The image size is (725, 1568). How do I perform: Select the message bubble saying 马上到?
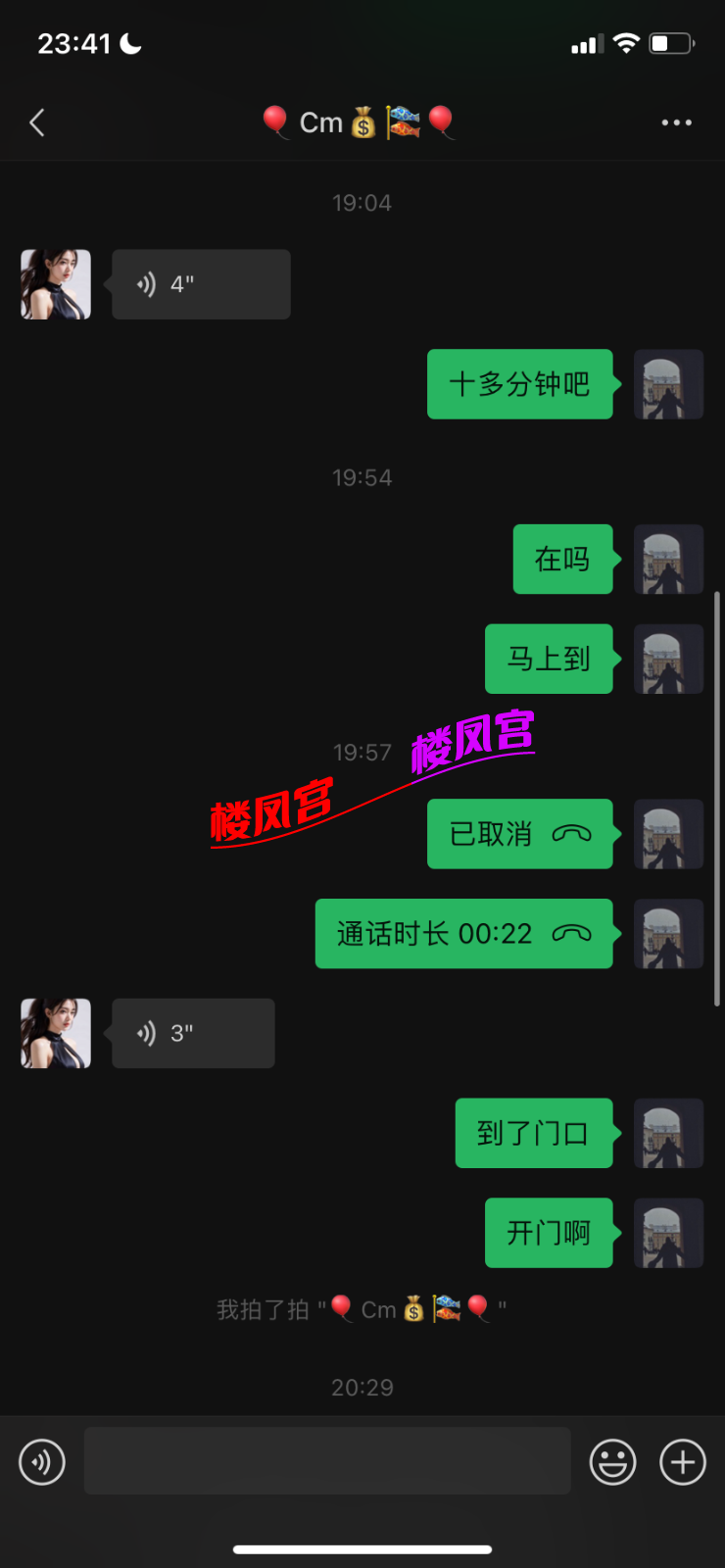tap(549, 659)
